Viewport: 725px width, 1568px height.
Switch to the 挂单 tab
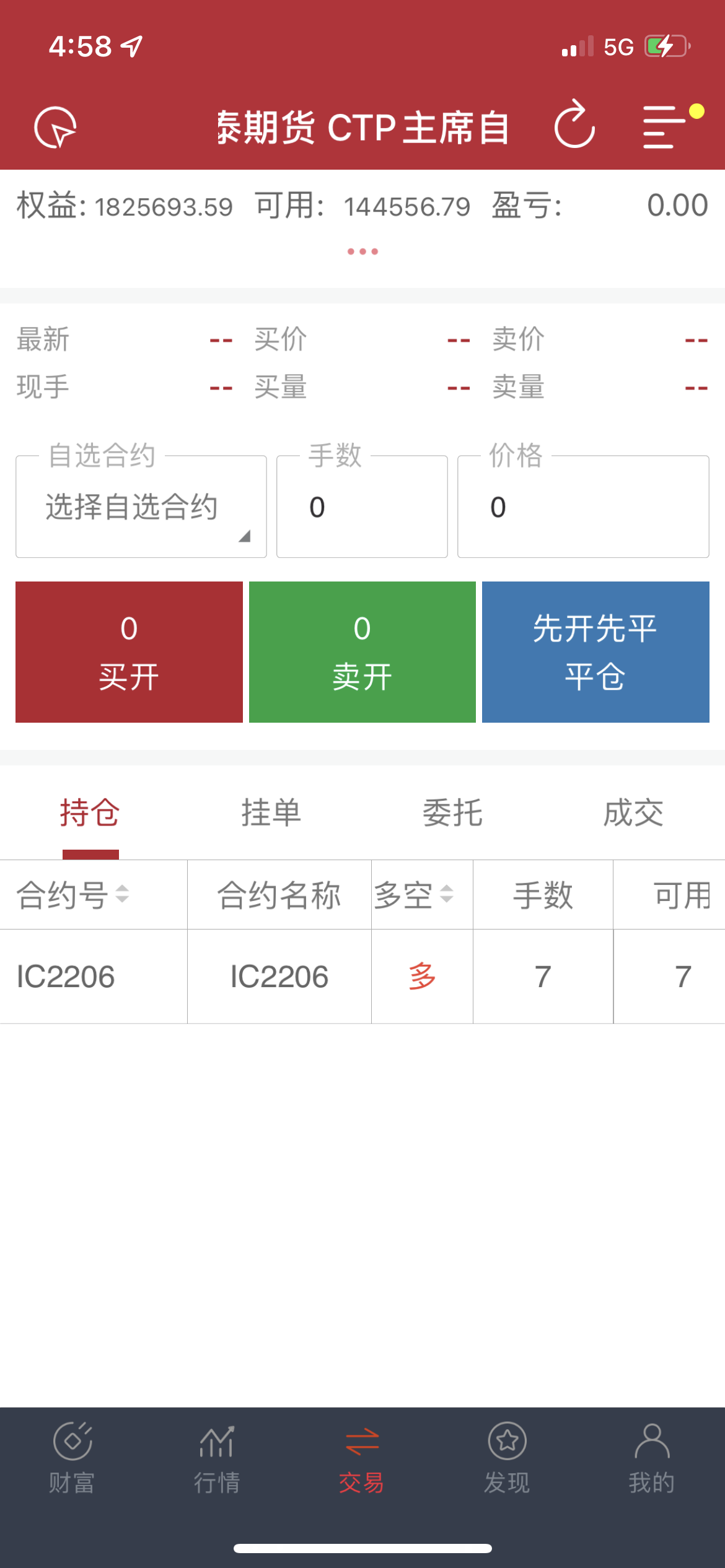[271, 812]
